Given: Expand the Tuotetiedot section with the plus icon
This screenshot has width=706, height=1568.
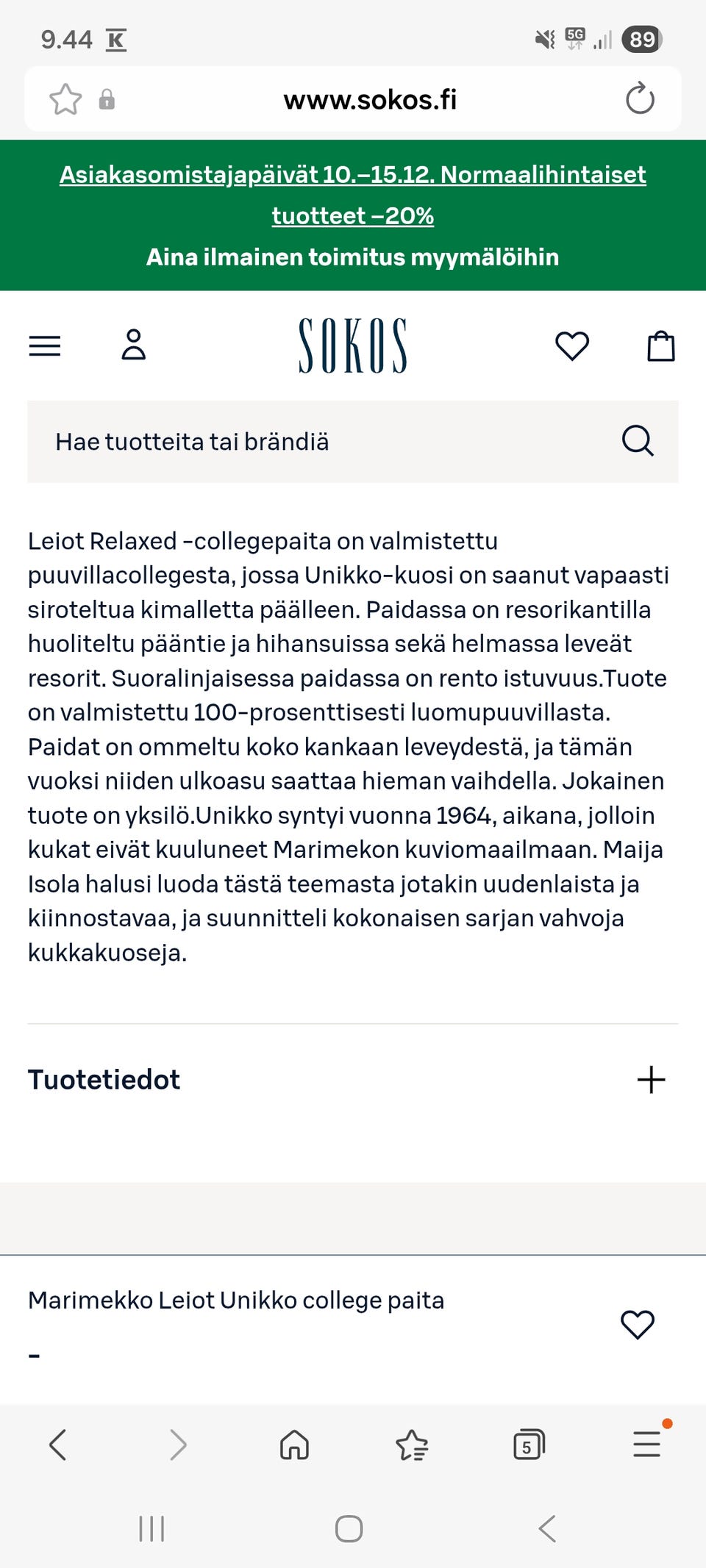Looking at the screenshot, I should pos(650,1079).
